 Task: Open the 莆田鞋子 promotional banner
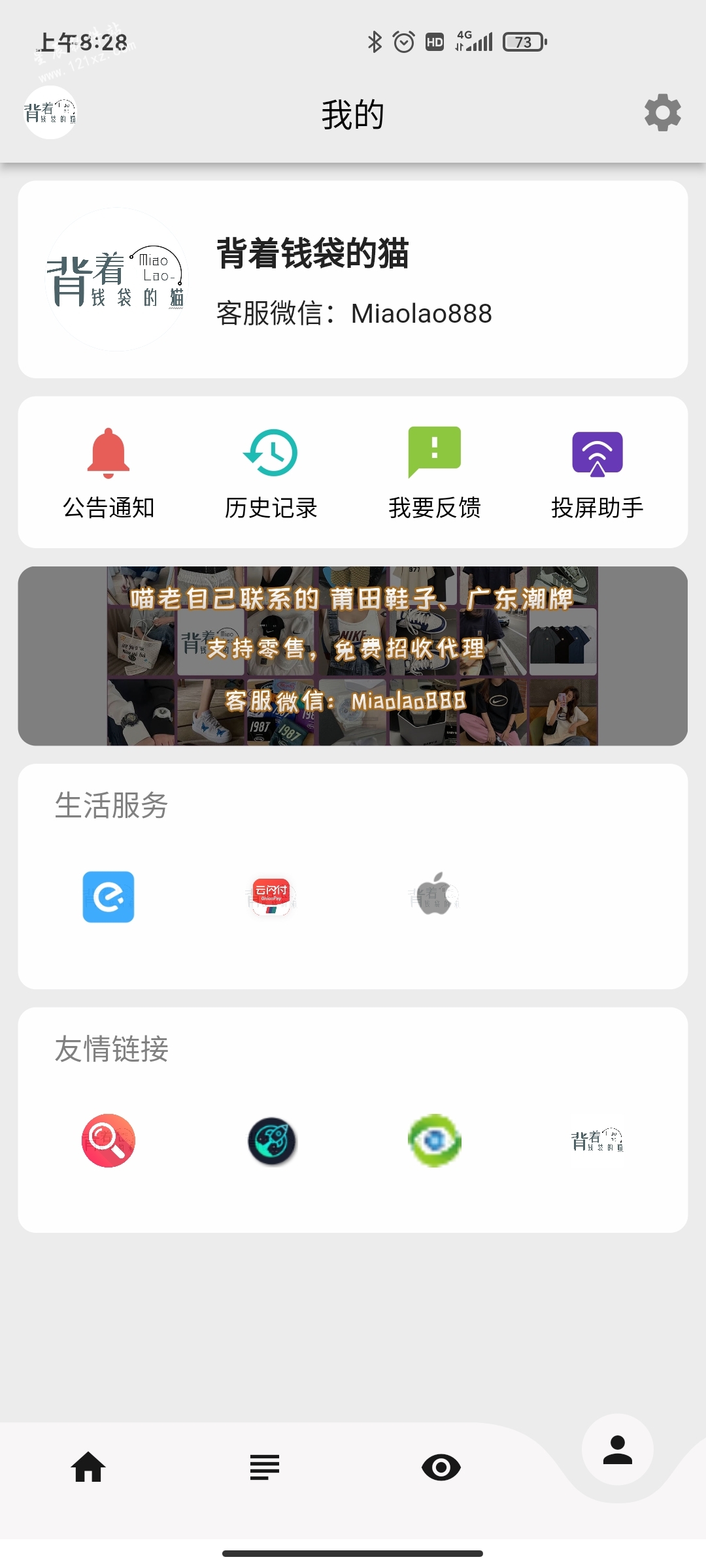point(353,656)
